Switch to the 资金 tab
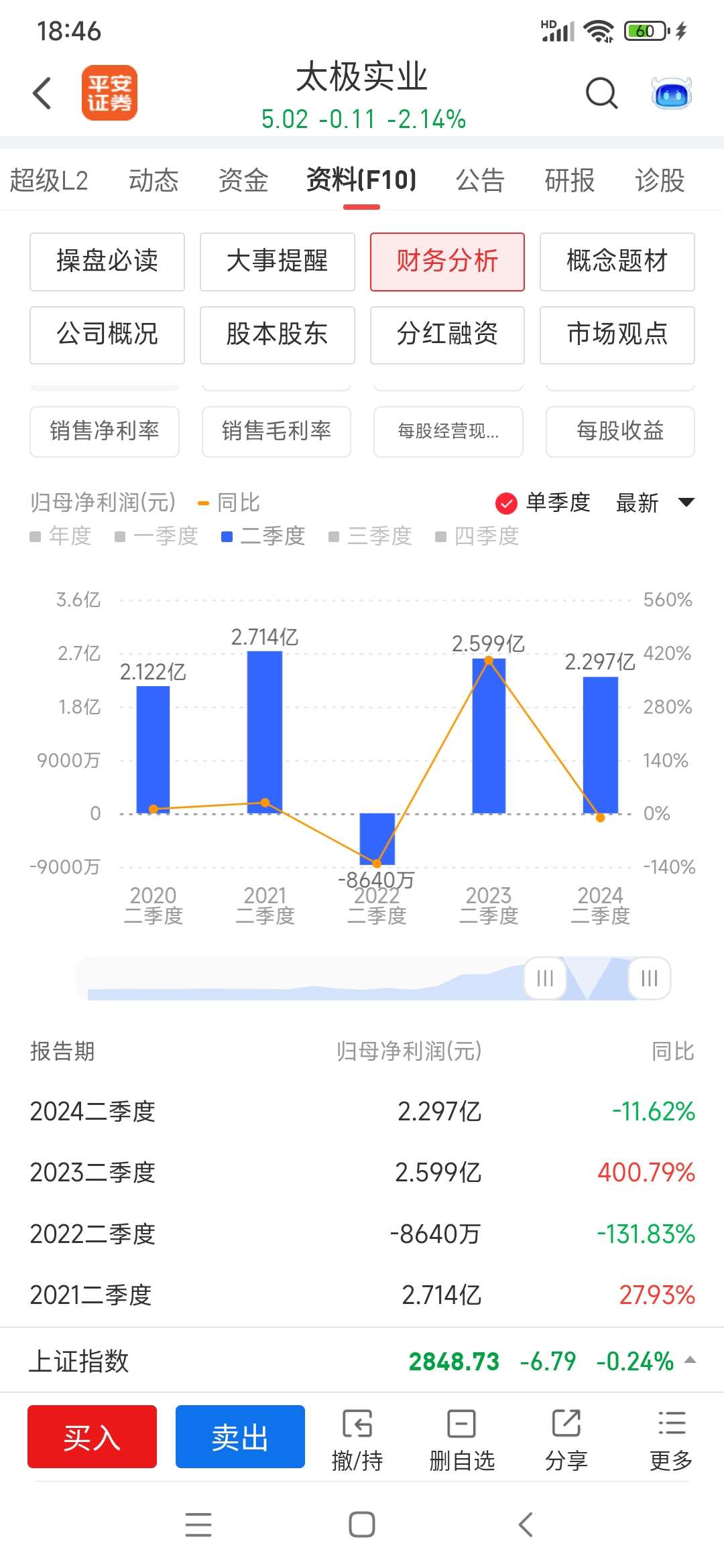Image resolution: width=724 pixels, height=1568 pixels. pyautogui.click(x=243, y=180)
